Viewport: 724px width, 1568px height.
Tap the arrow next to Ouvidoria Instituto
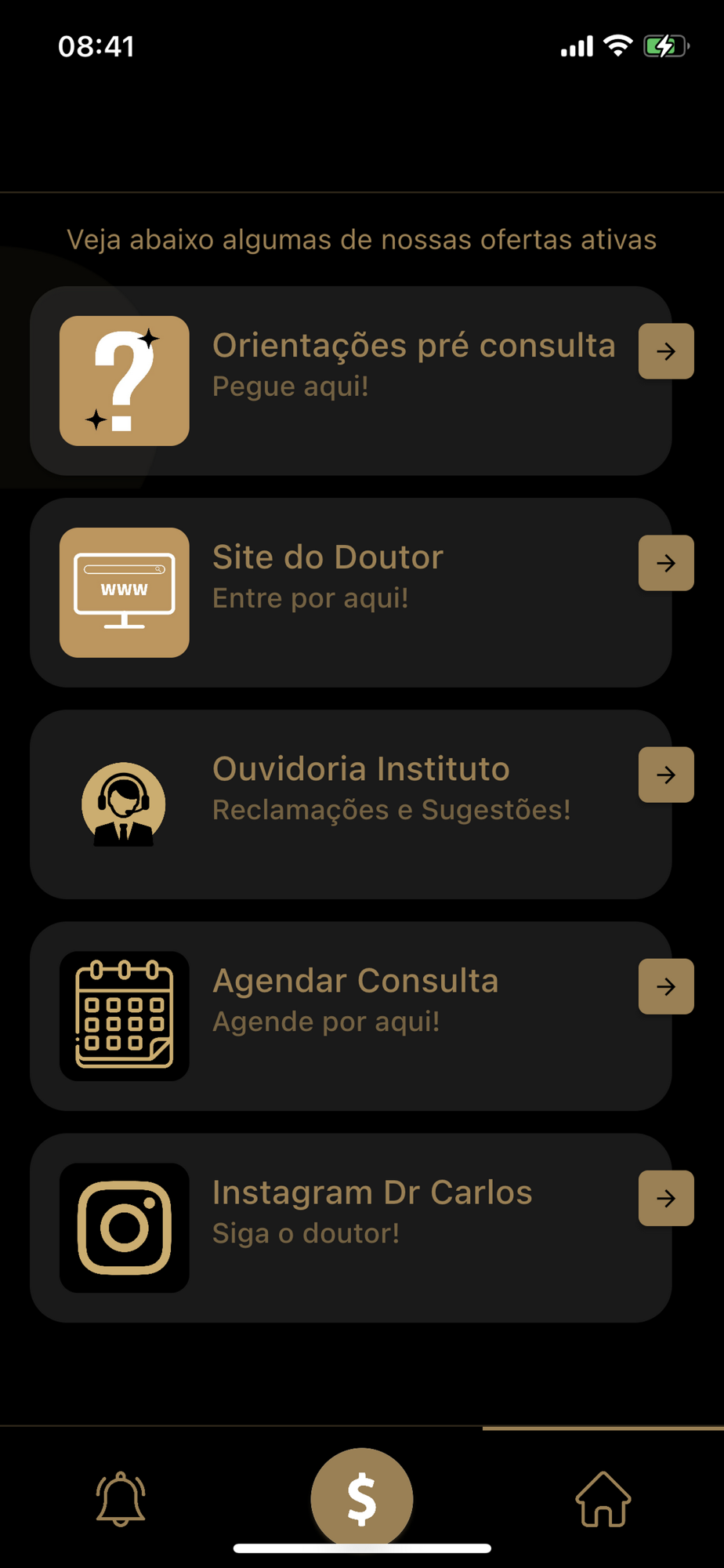666,775
